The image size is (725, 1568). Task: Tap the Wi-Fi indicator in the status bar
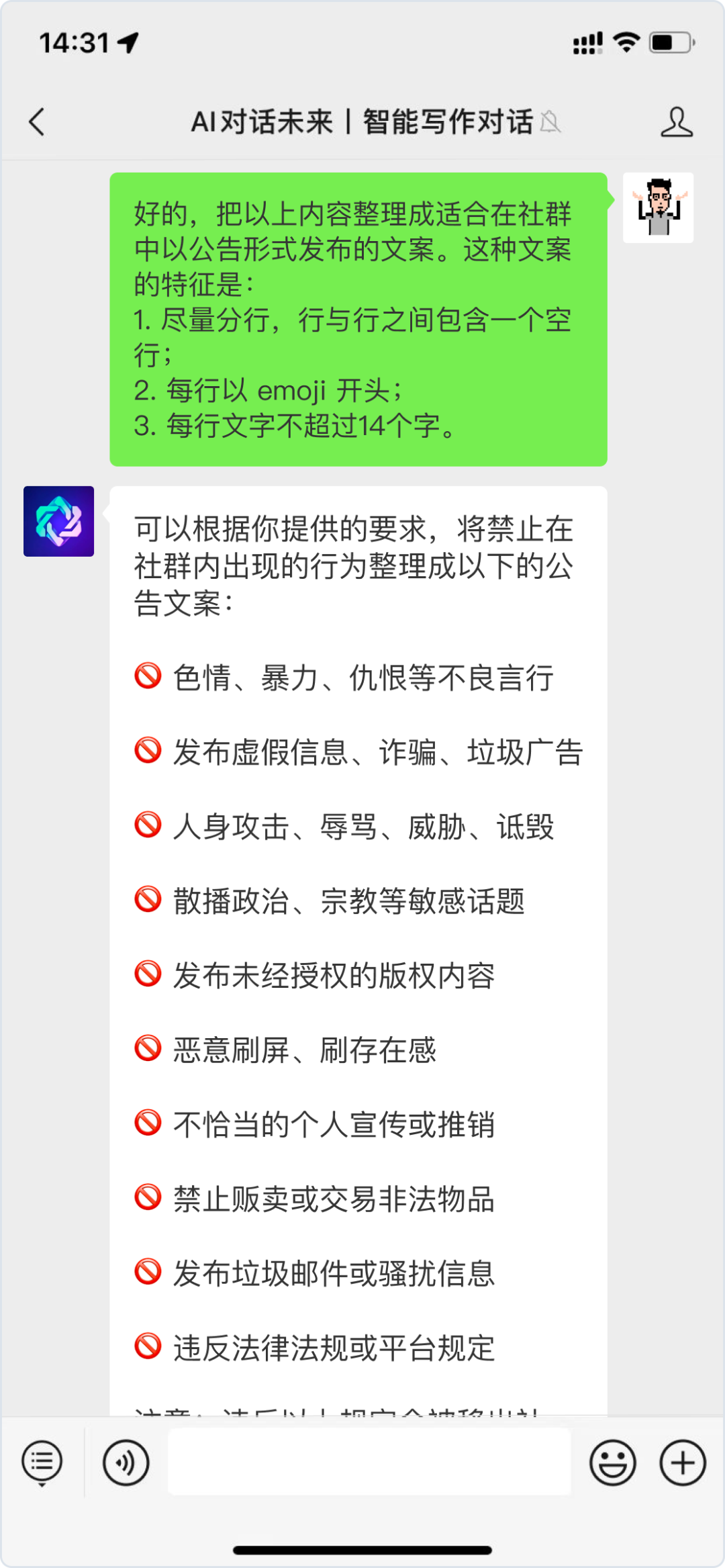626,42
